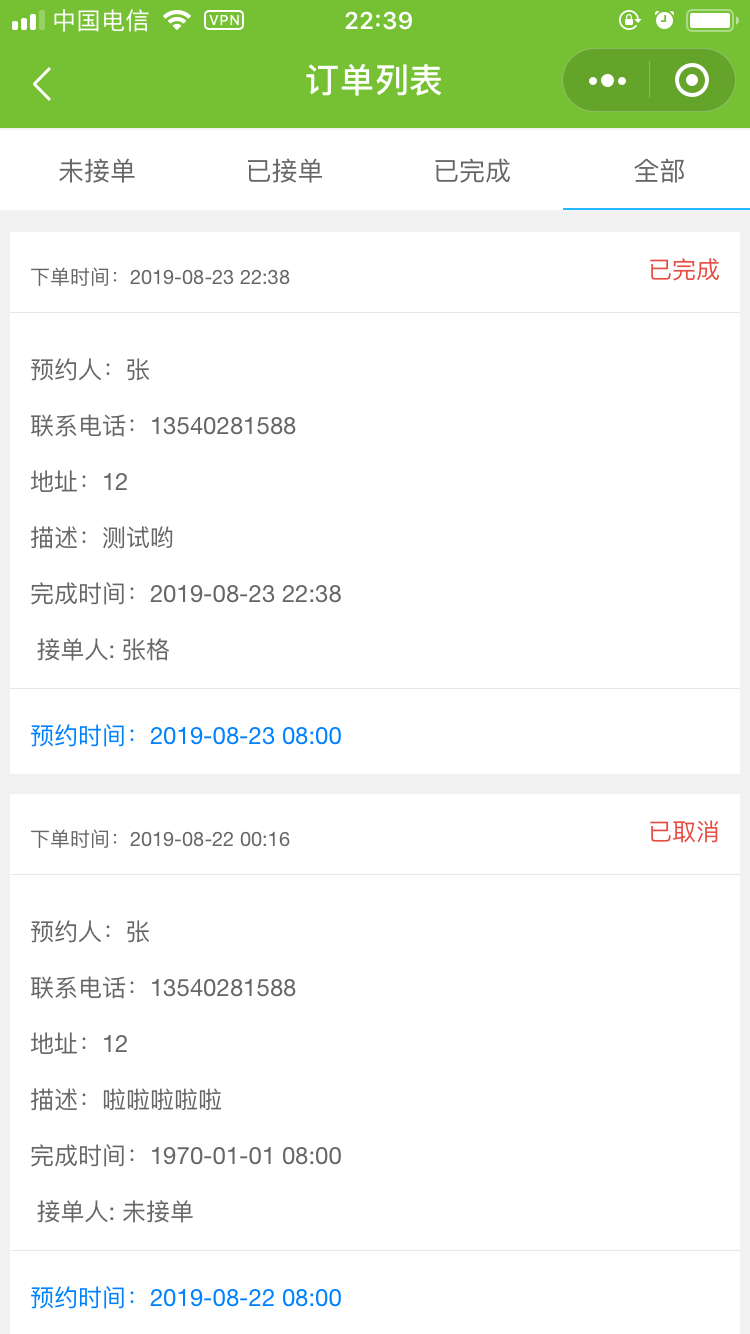Switch to the 已完成 tab
Viewport: 750px width, 1334px height.
pos(472,171)
